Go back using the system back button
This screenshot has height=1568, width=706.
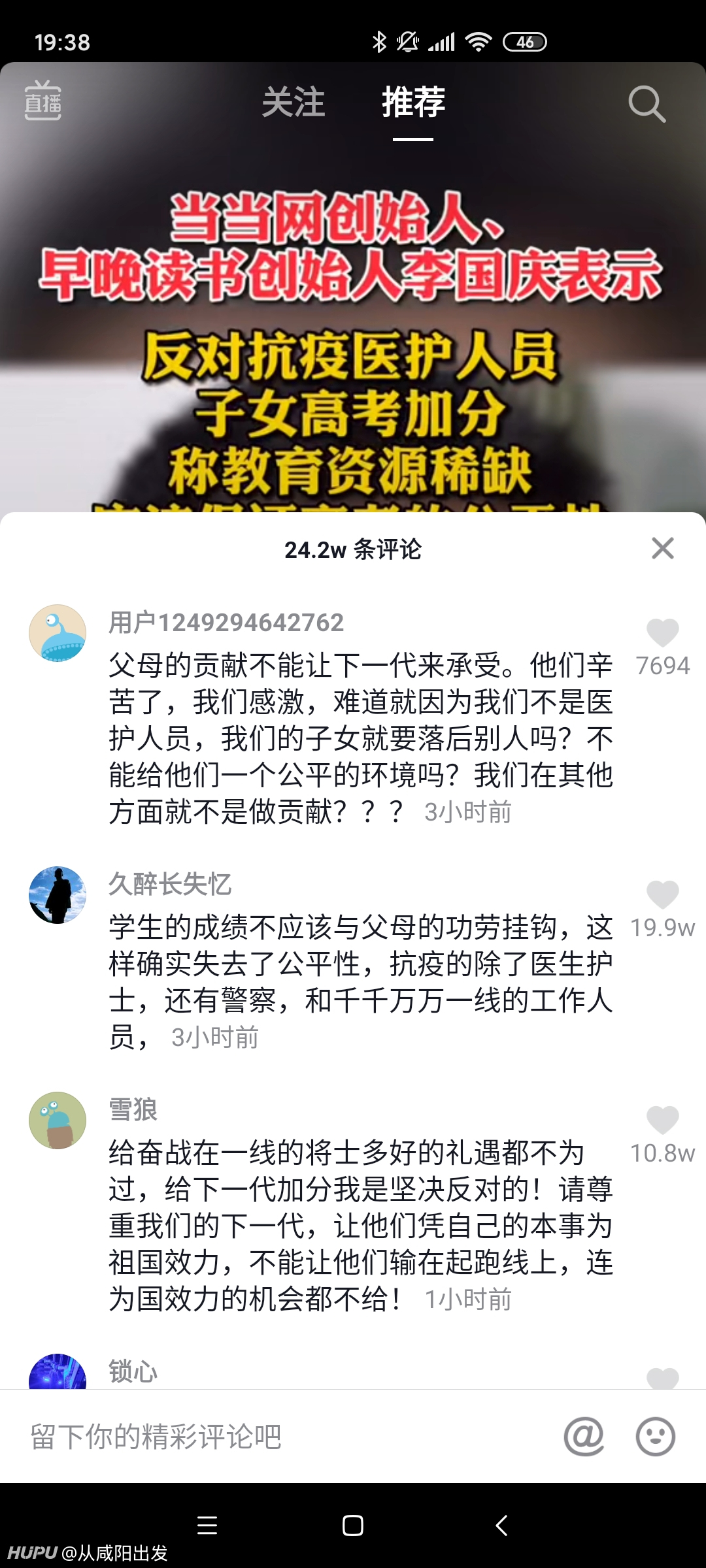pyautogui.click(x=502, y=1526)
